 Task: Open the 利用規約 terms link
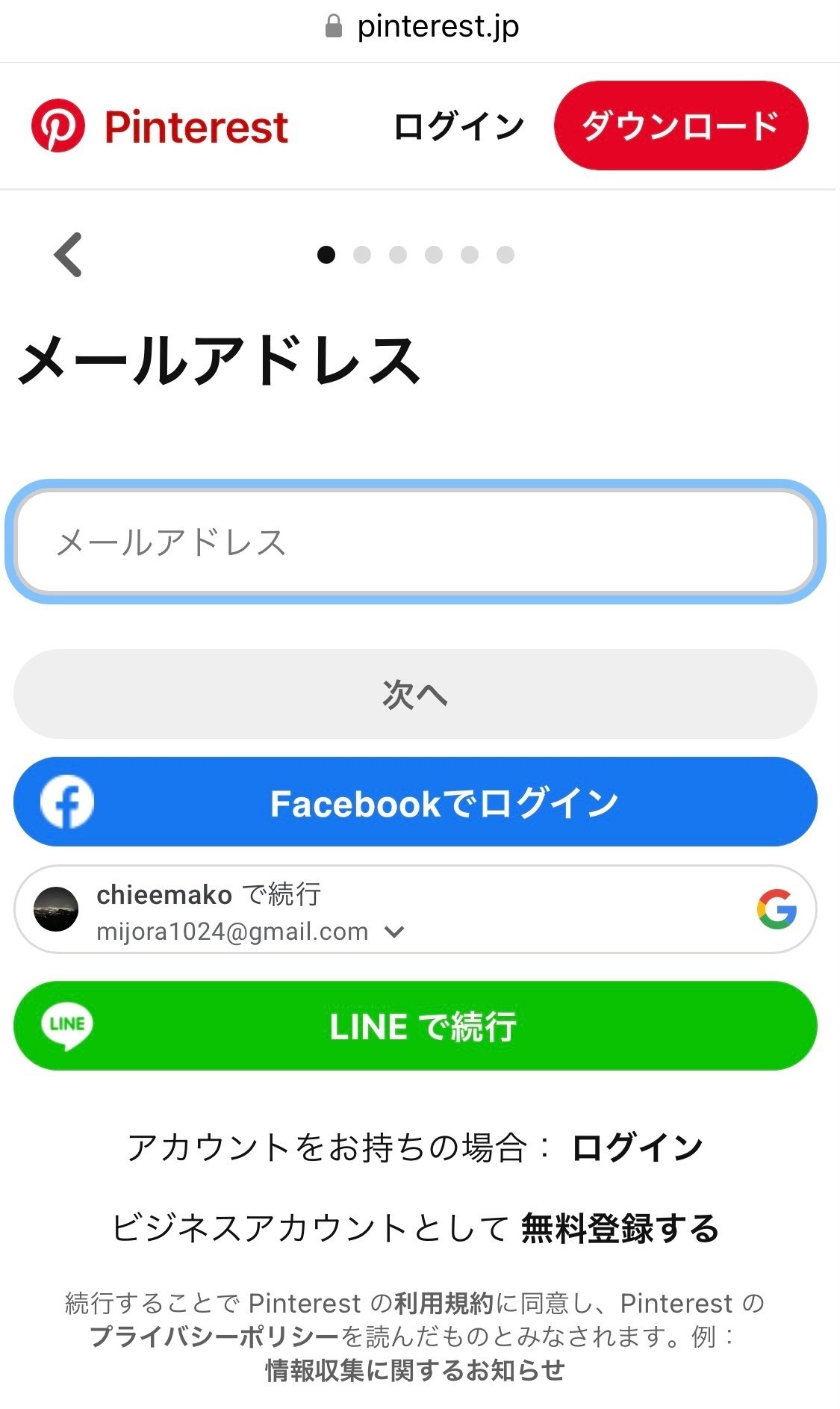pos(444,1304)
